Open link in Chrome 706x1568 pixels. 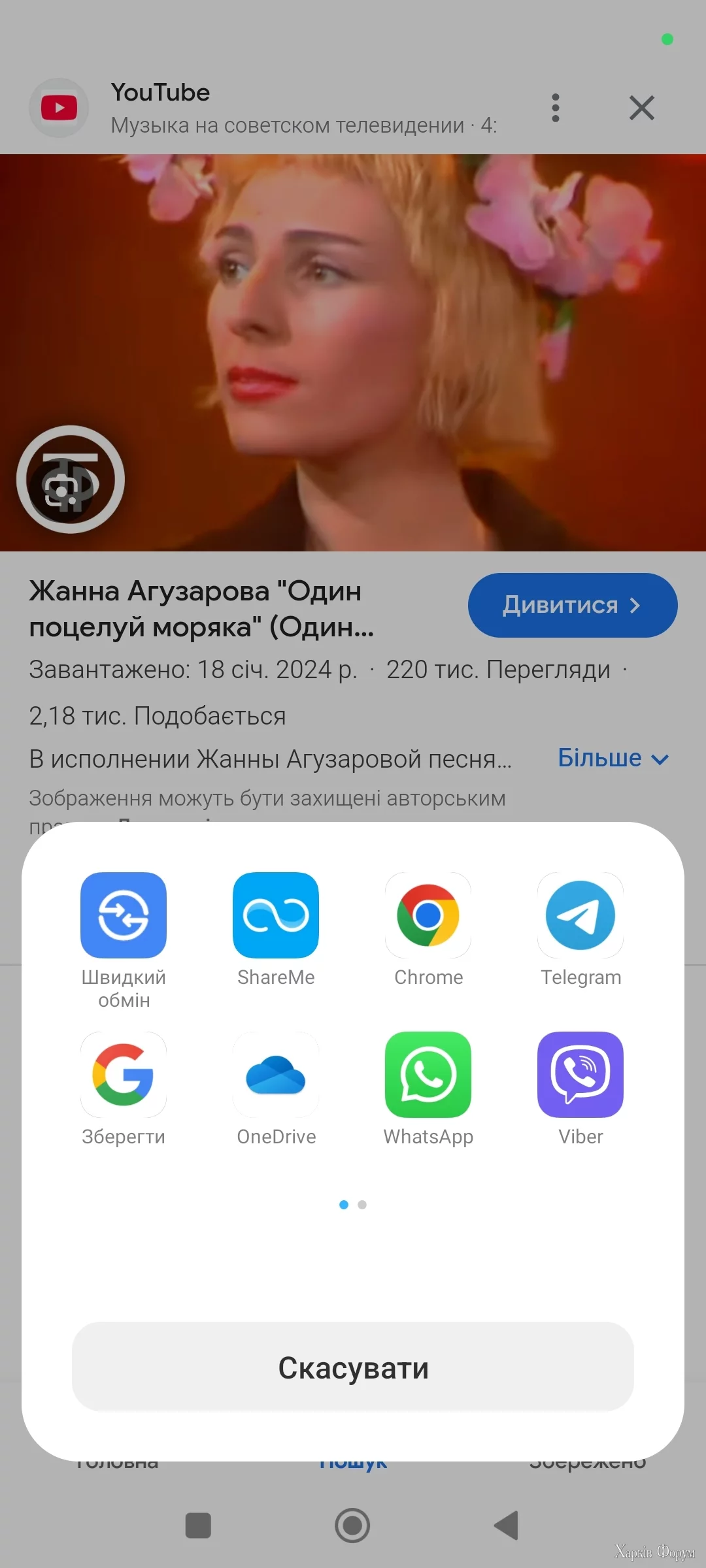tap(428, 915)
